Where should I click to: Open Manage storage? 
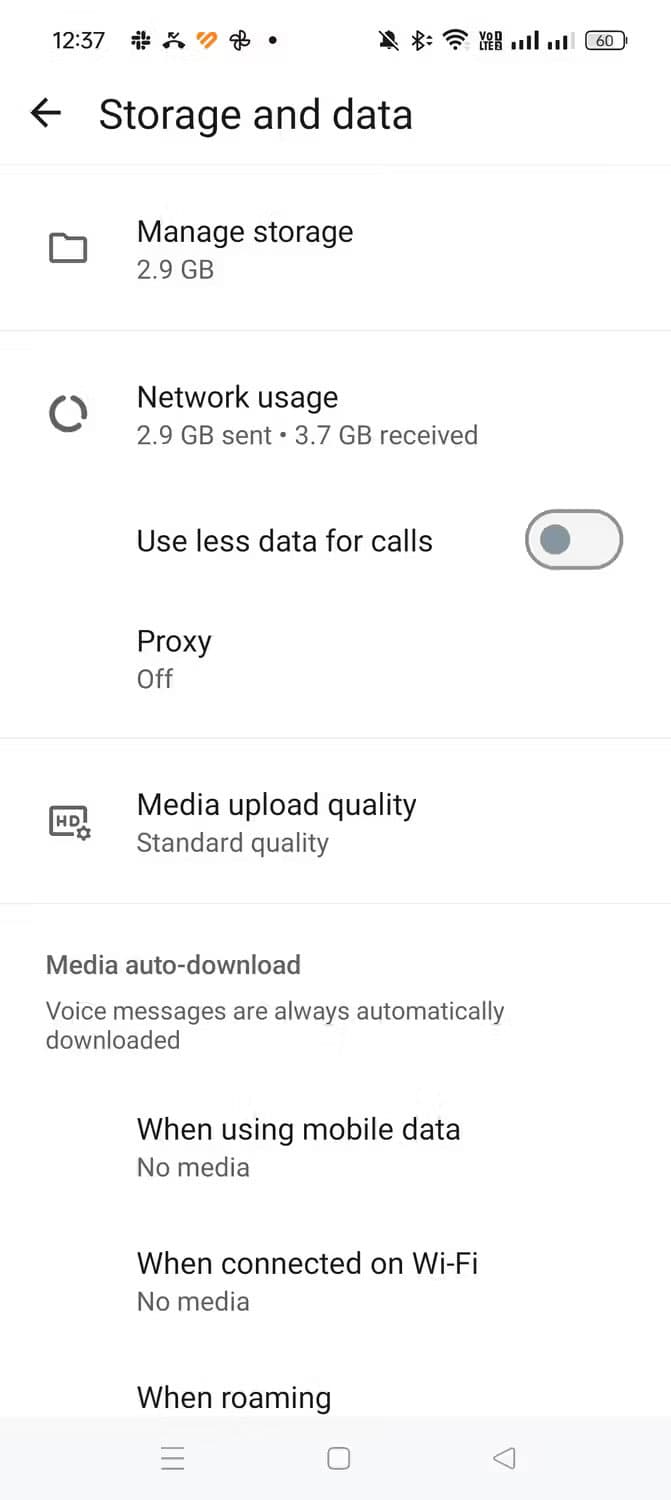pos(335,249)
